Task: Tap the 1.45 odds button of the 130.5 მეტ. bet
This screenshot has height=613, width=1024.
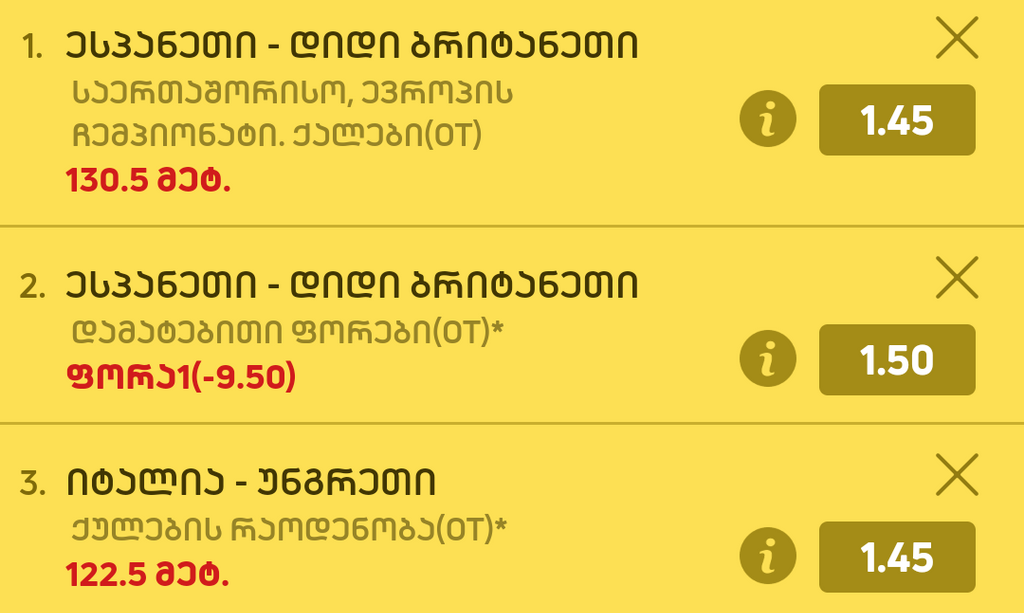Action: coord(897,120)
